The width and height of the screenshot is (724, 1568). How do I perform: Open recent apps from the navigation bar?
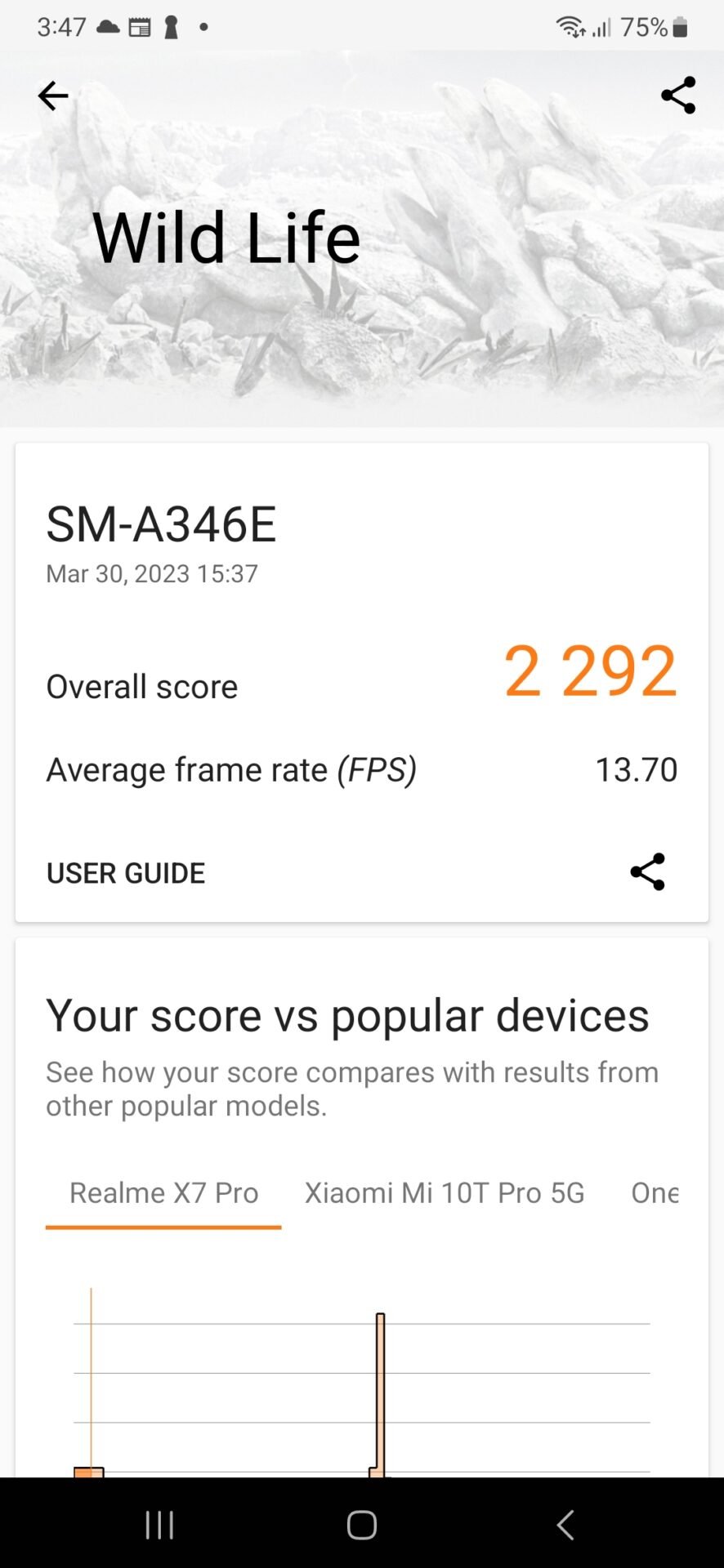pyautogui.click(x=159, y=1525)
